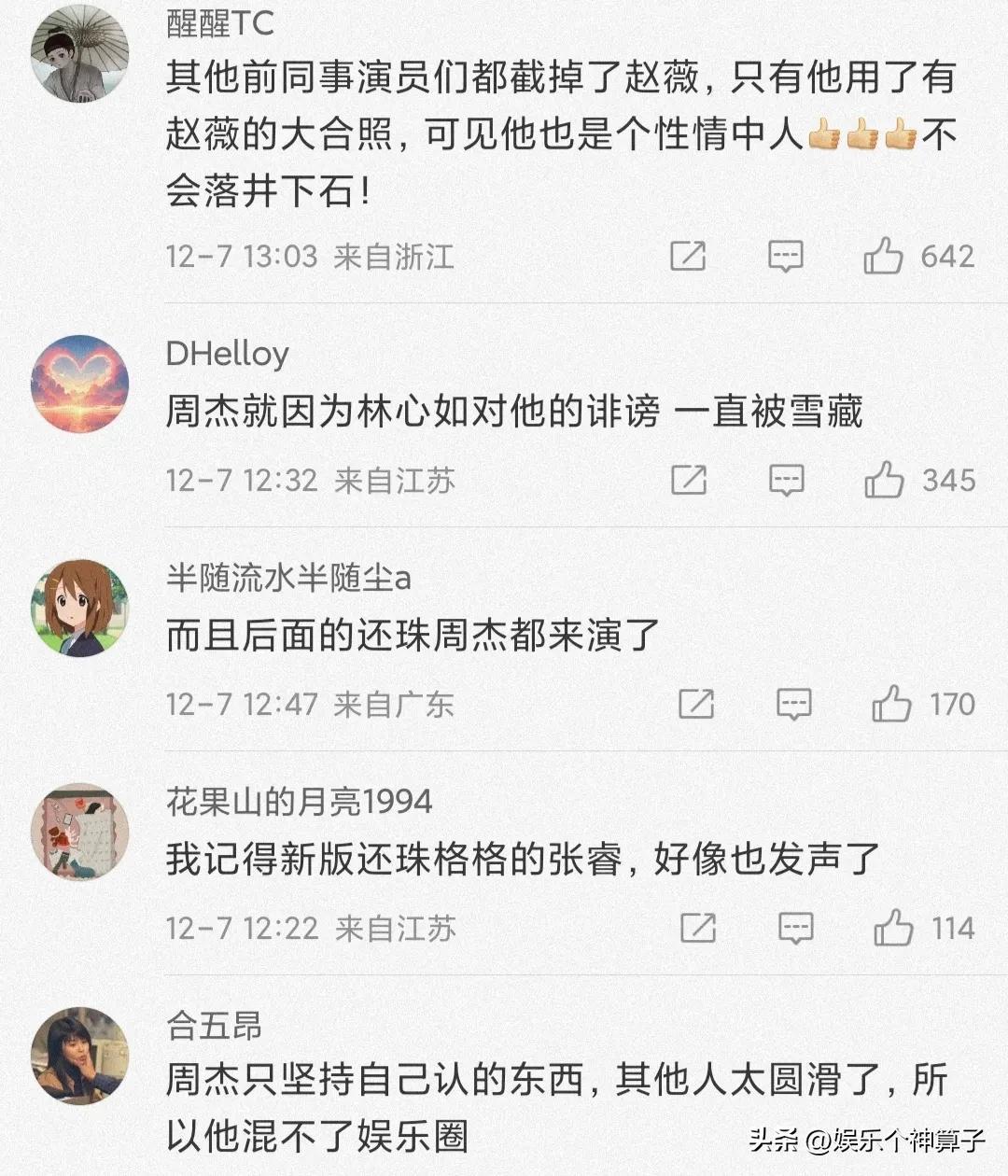1008x1176 pixels.
Task: Visit 合五昂's profile via avatar
Action: 79,1056
